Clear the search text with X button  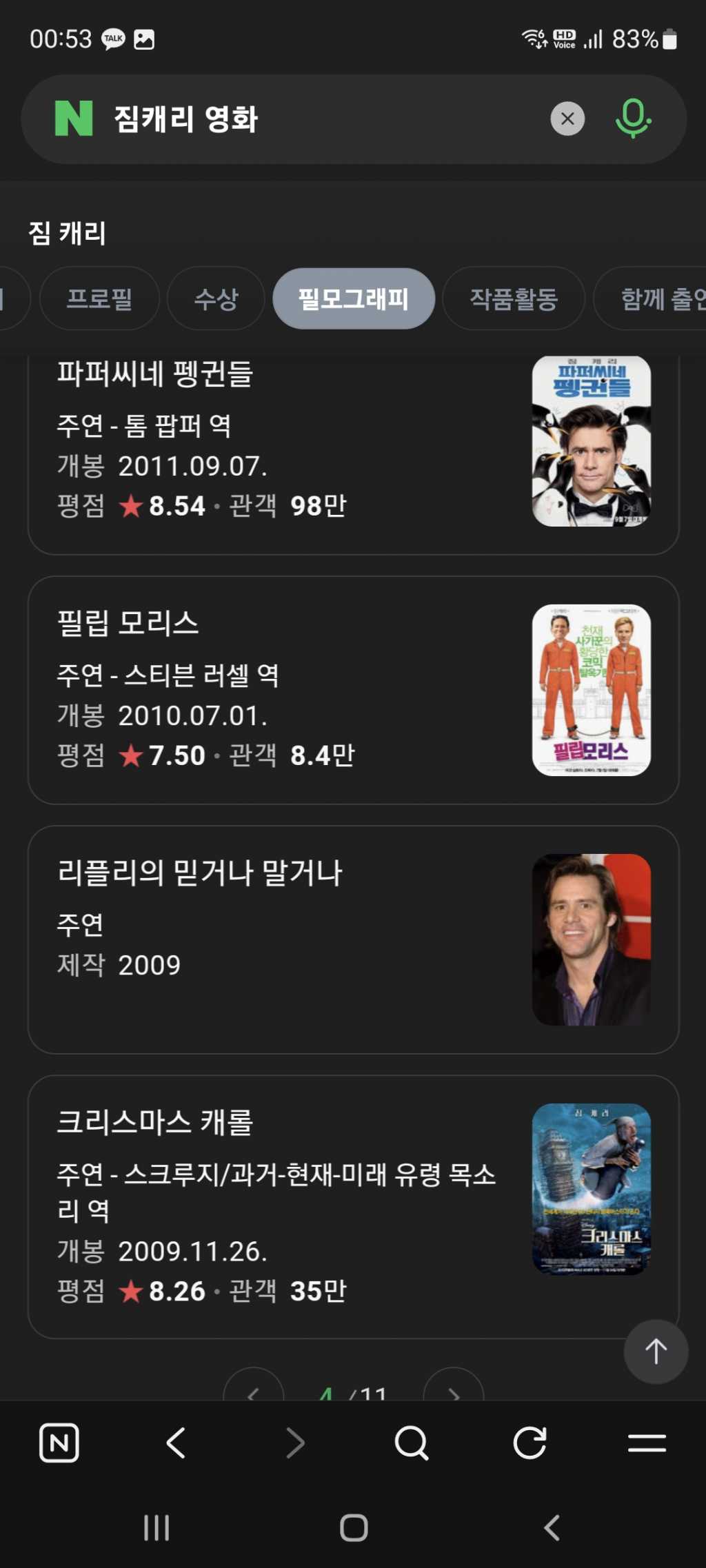[567, 119]
